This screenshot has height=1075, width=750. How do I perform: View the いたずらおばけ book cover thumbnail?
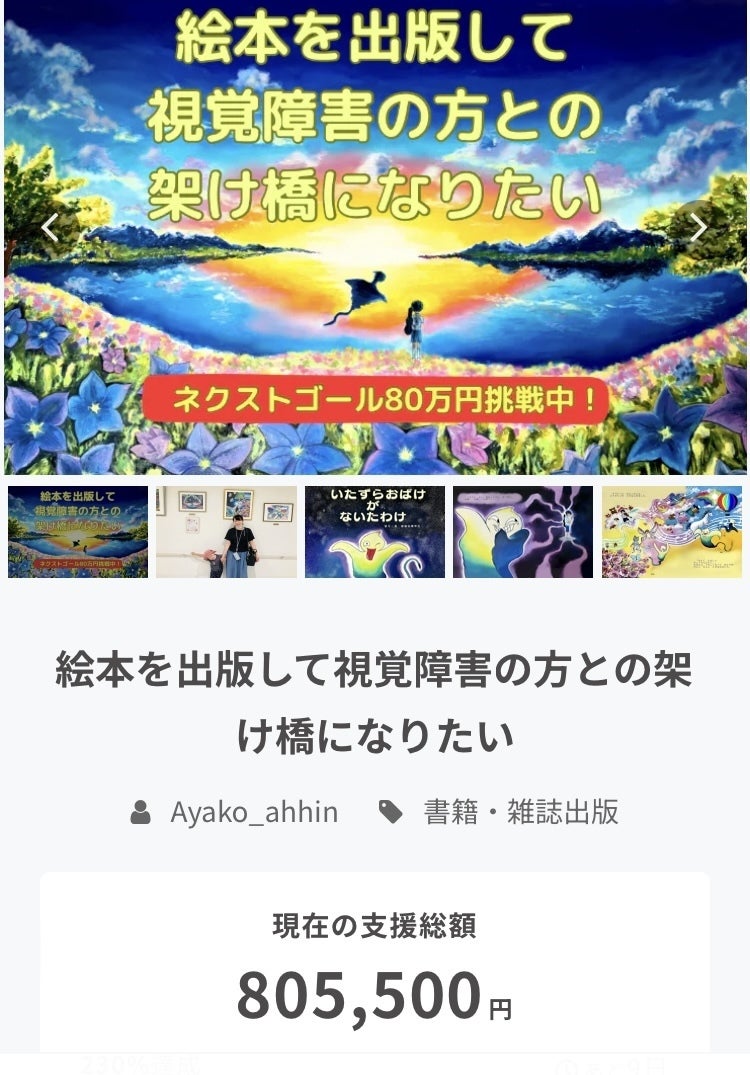[375, 532]
